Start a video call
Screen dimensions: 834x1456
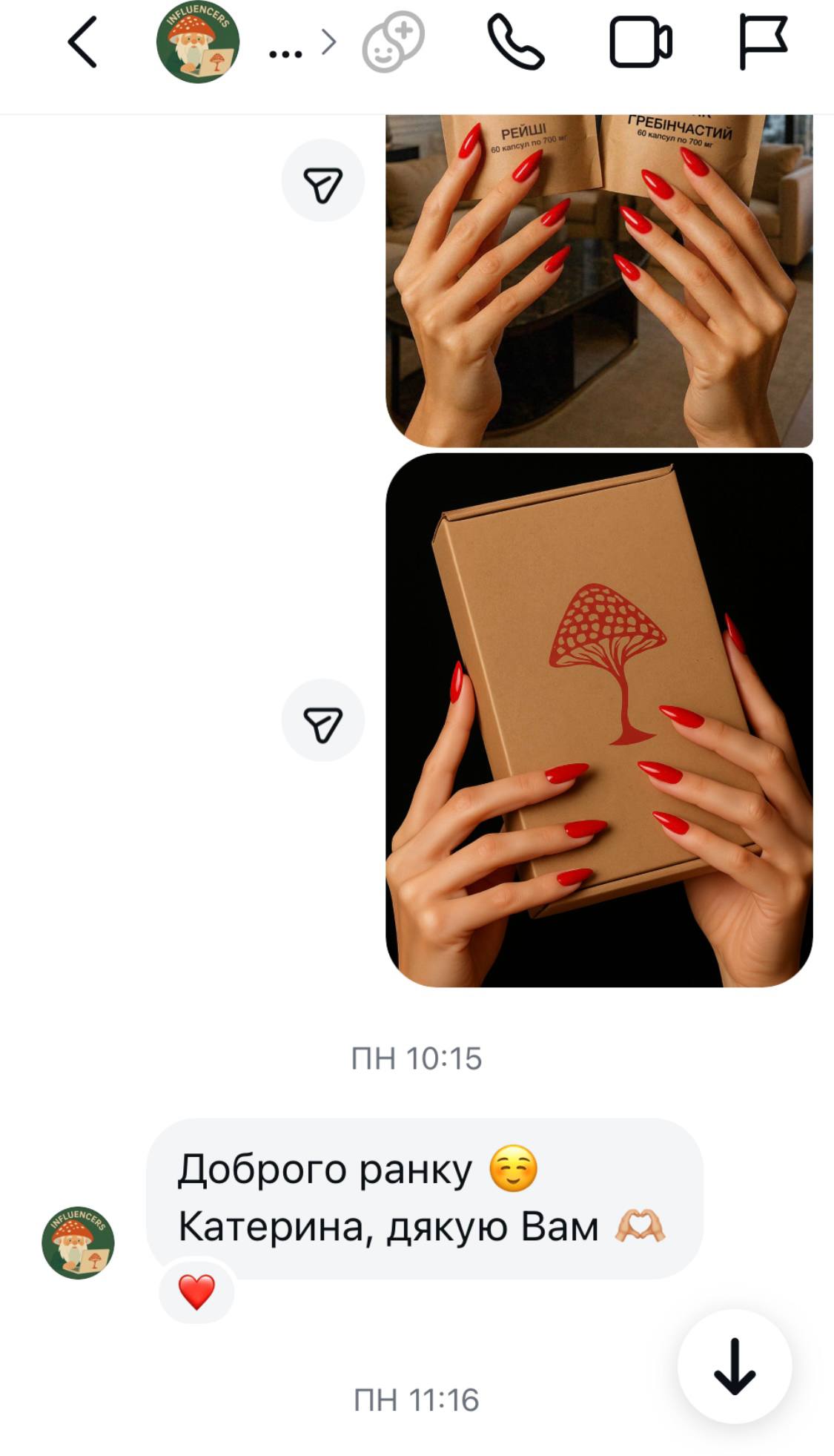click(640, 43)
